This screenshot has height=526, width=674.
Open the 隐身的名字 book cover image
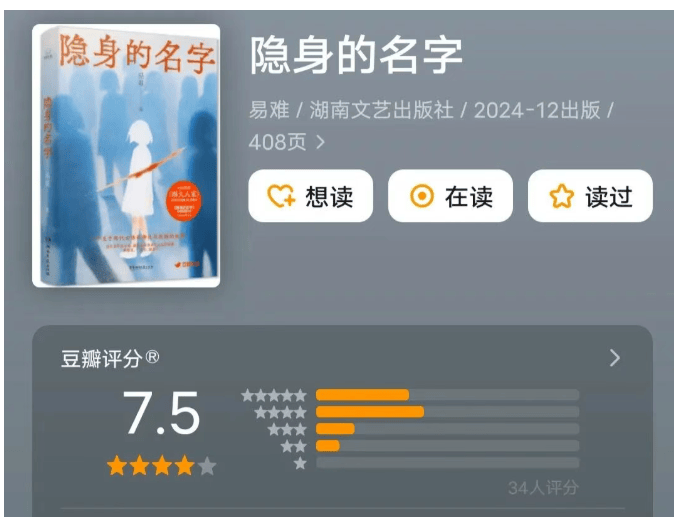(126, 156)
